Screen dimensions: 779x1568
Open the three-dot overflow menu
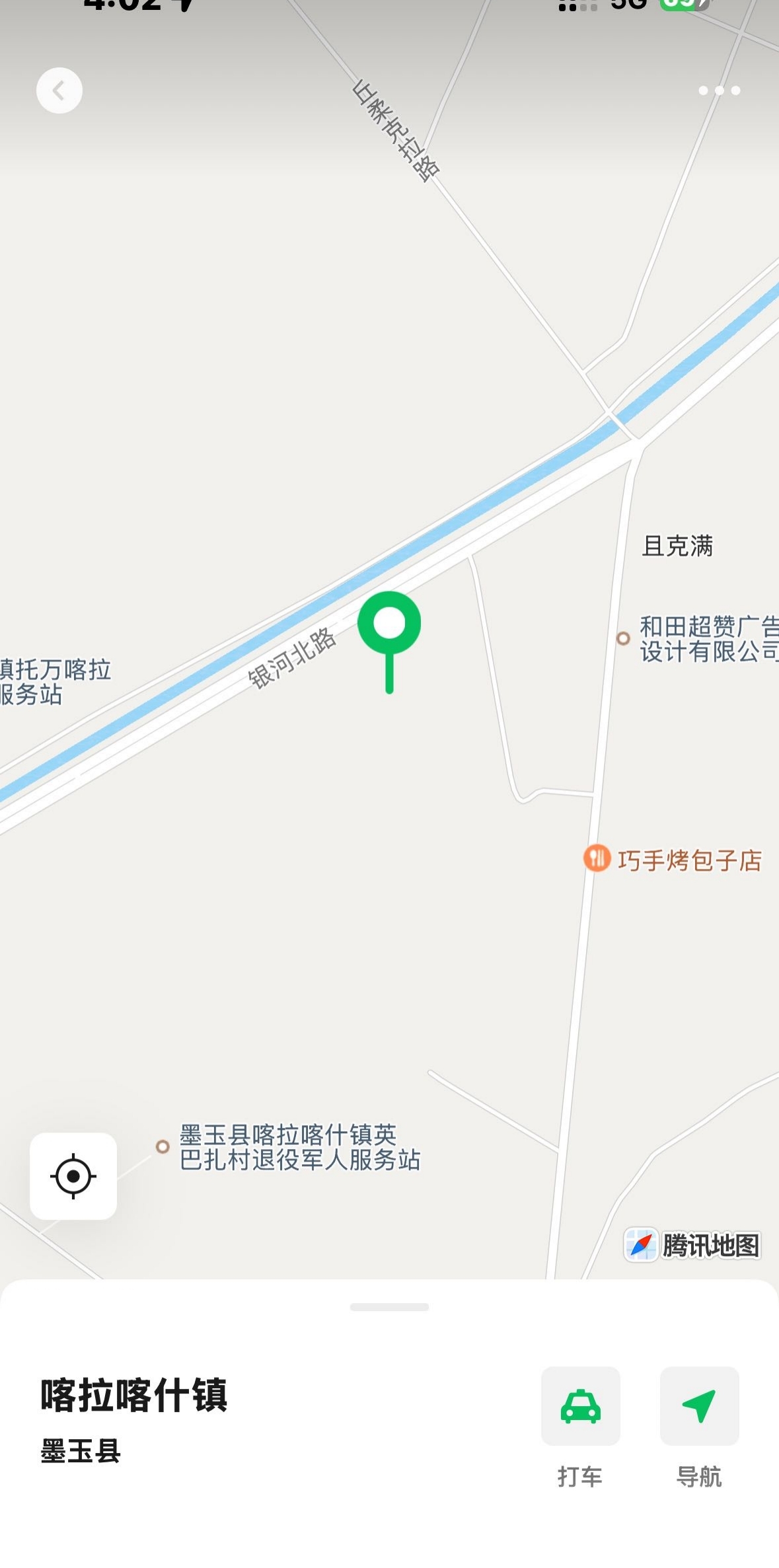tap(719, 91)
